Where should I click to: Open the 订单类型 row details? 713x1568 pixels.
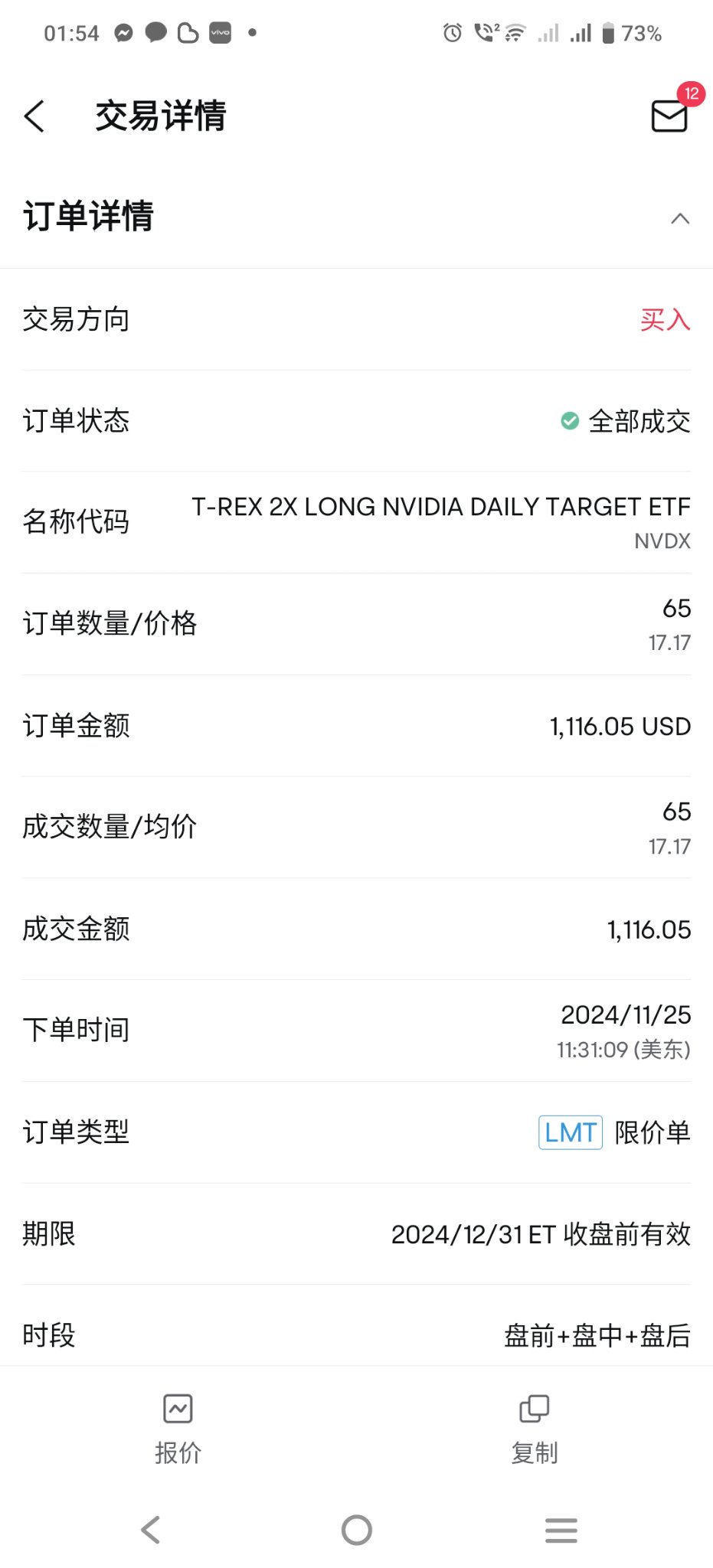(356, 1132)
